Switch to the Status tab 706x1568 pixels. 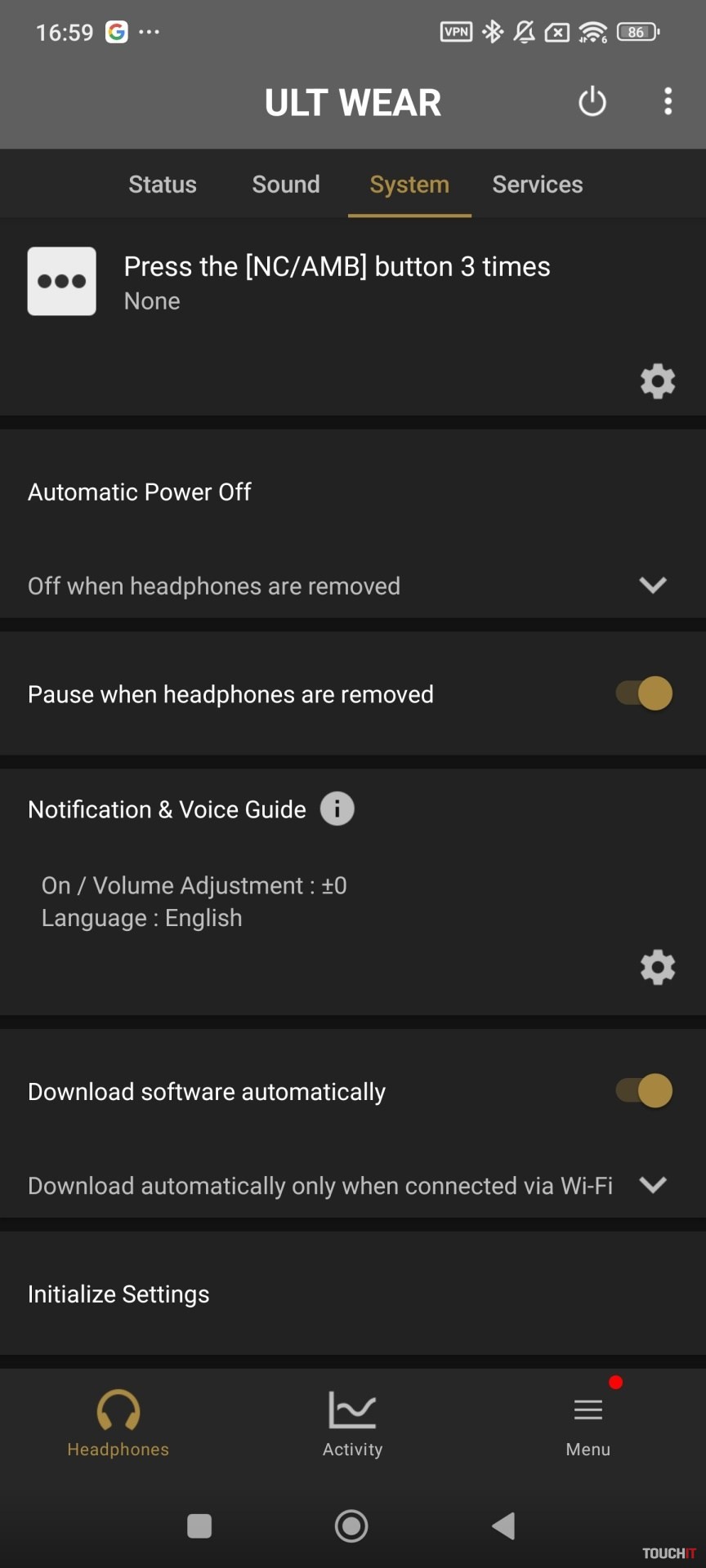(x=163, y=185)
